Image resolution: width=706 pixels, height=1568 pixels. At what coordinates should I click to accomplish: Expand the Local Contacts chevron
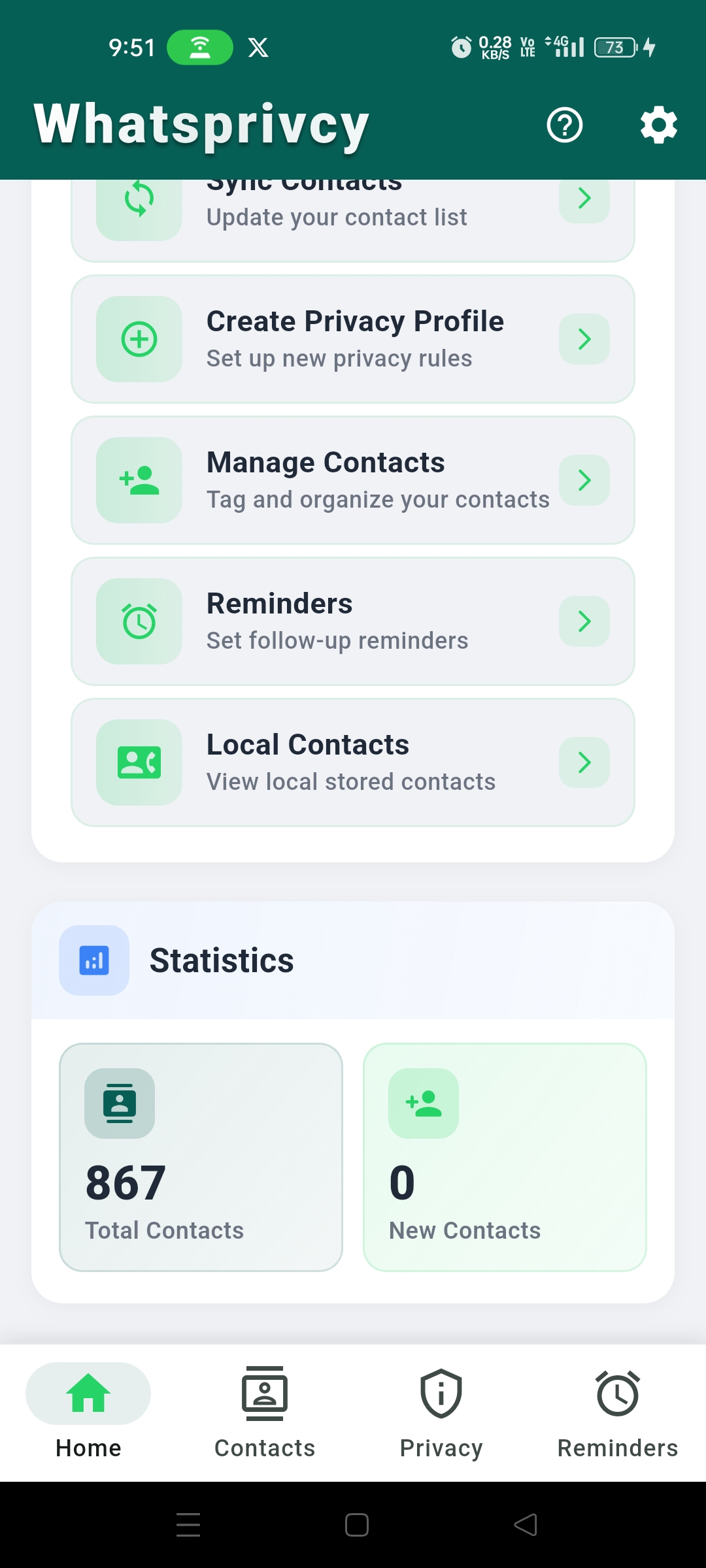(584, 762)
